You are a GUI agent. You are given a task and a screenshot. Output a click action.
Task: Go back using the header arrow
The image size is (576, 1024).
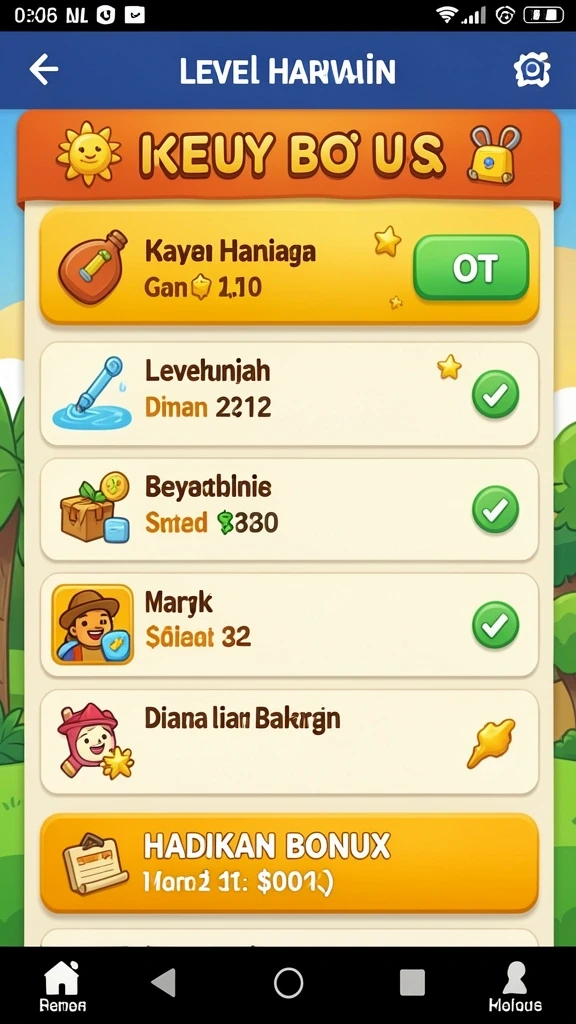(44, 69)
